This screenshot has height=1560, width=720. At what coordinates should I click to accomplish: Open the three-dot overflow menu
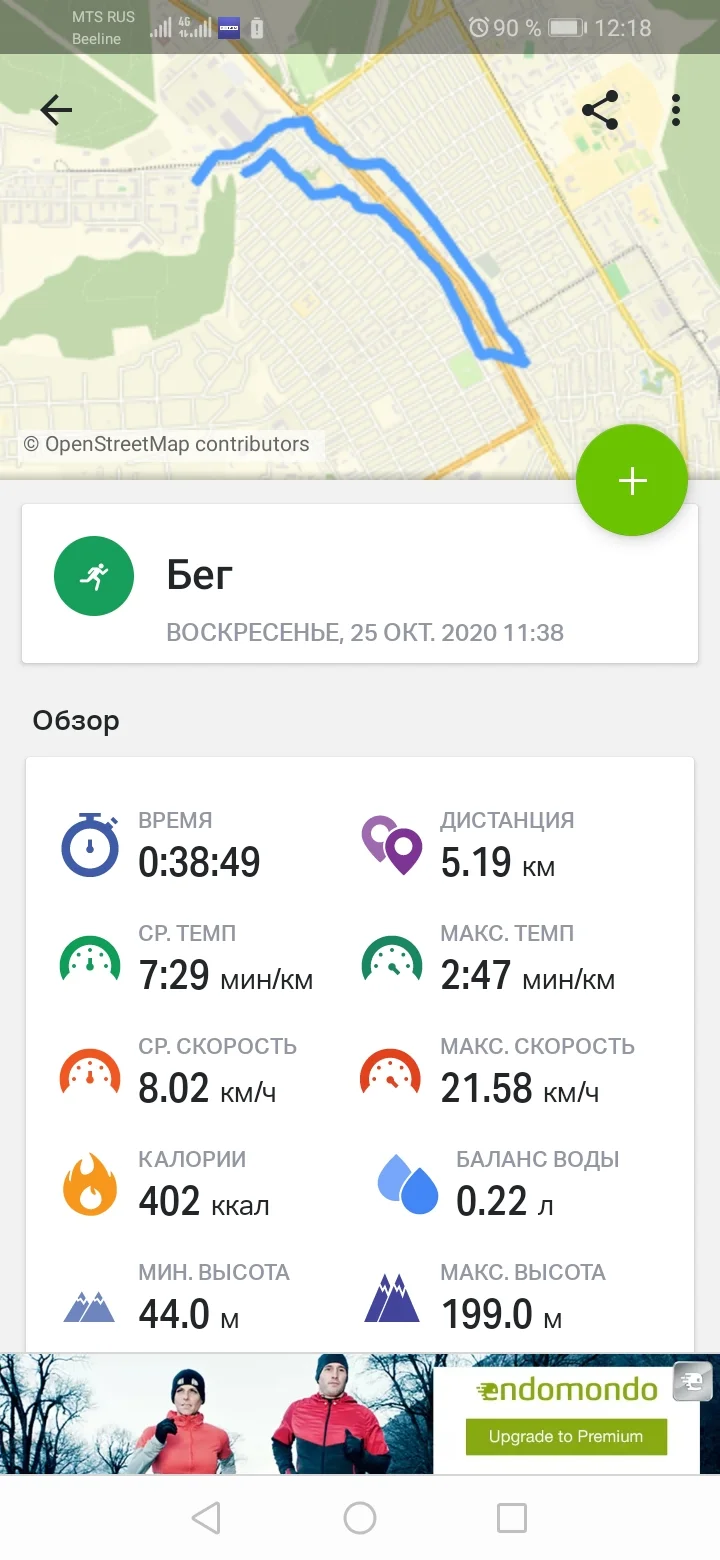(x=676, y=110)
